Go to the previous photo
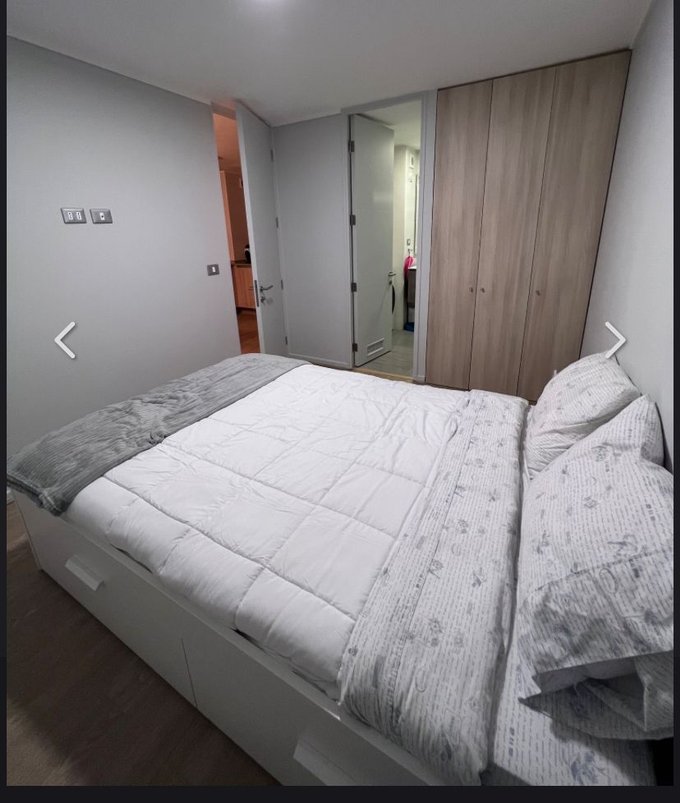Viewport: 680px width, 803px height. (x=65, y=340)
